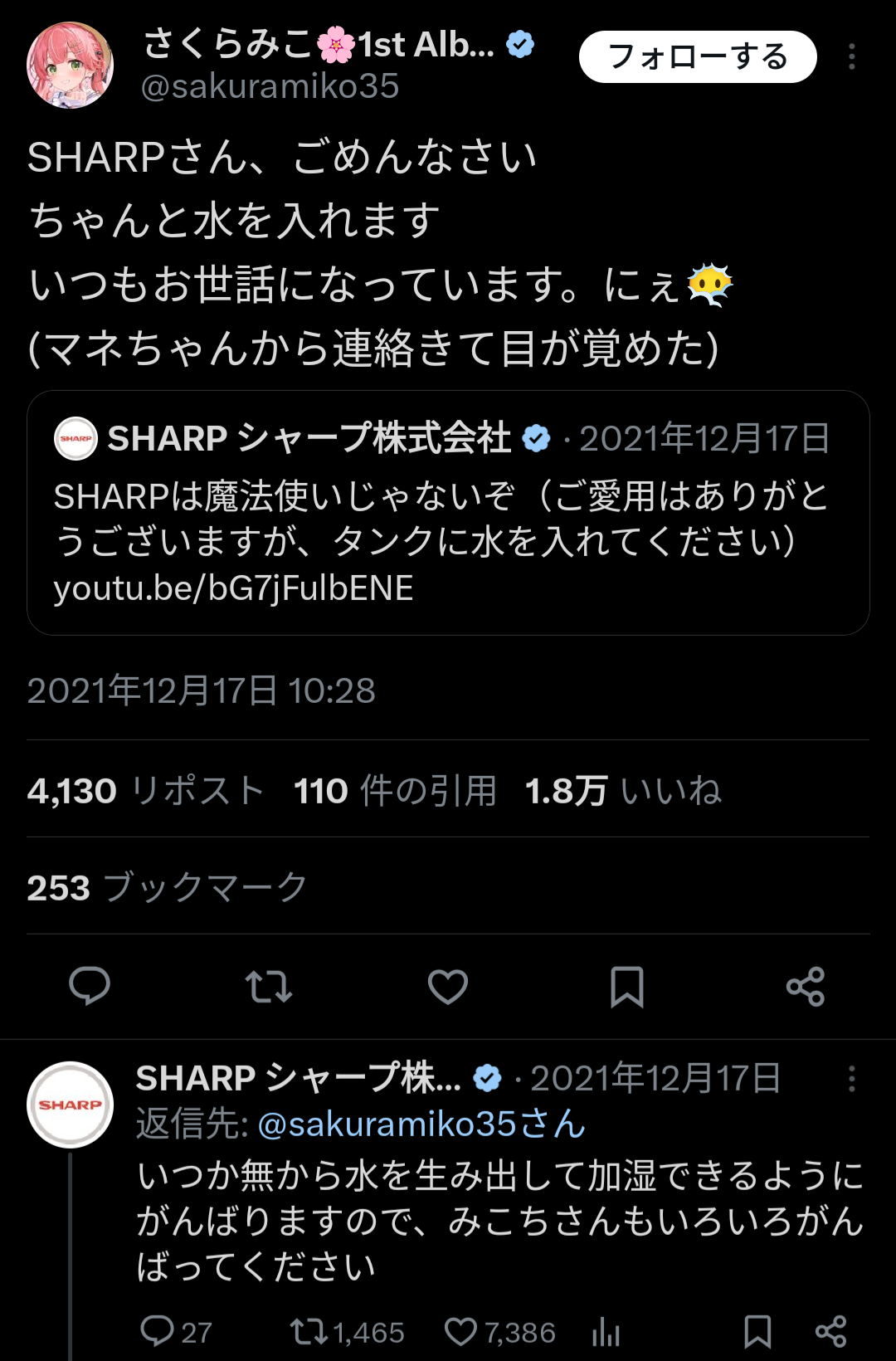Bookmark SHARP's reply
Screen dimensions: 896x1361
coord(757,1331)
